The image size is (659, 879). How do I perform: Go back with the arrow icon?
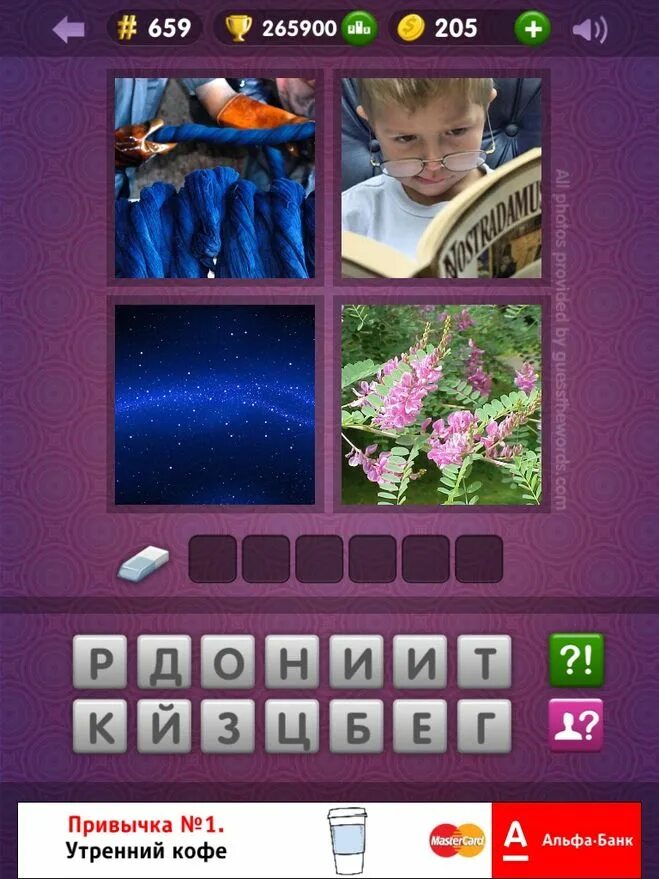68,29
